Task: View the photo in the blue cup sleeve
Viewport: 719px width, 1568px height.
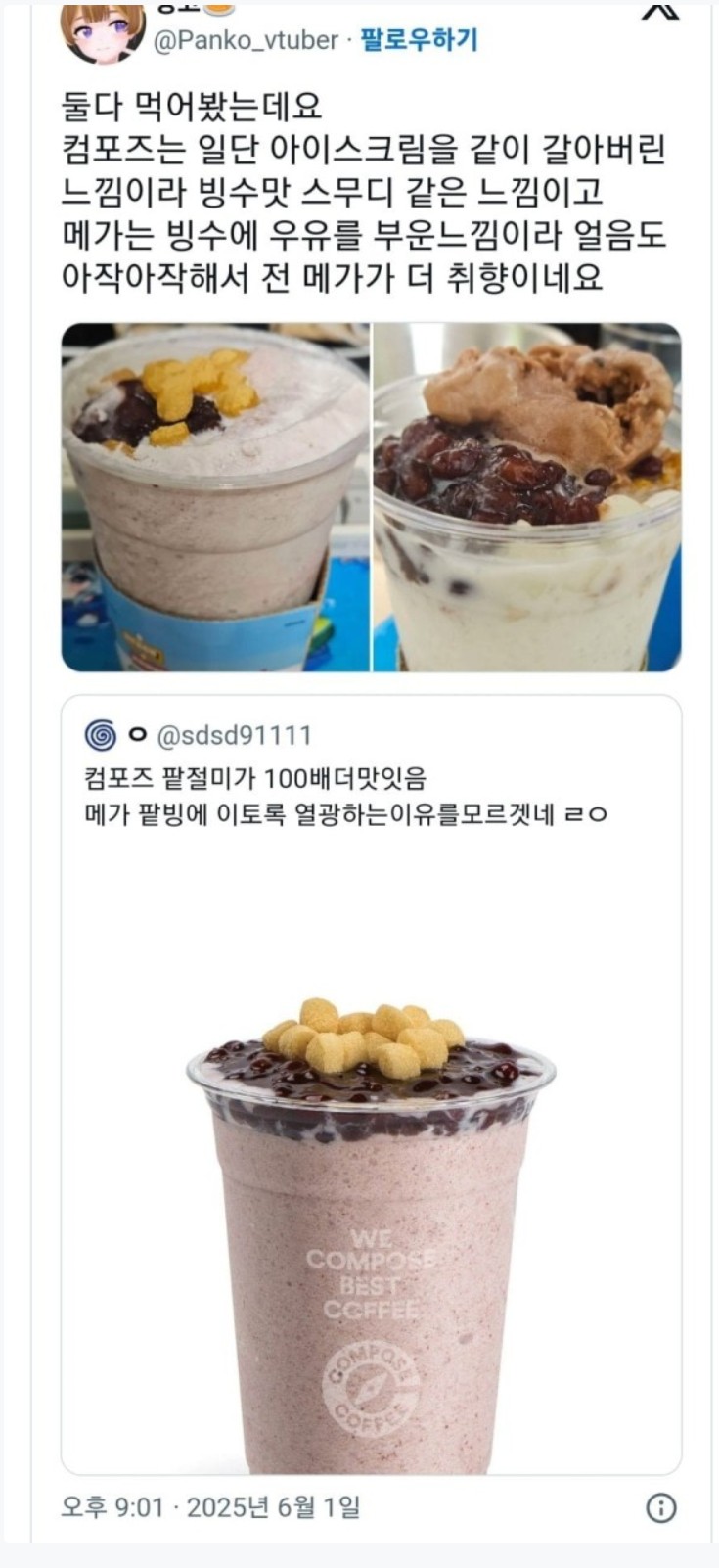Action: pyautogui.click(x=216, y=497)
